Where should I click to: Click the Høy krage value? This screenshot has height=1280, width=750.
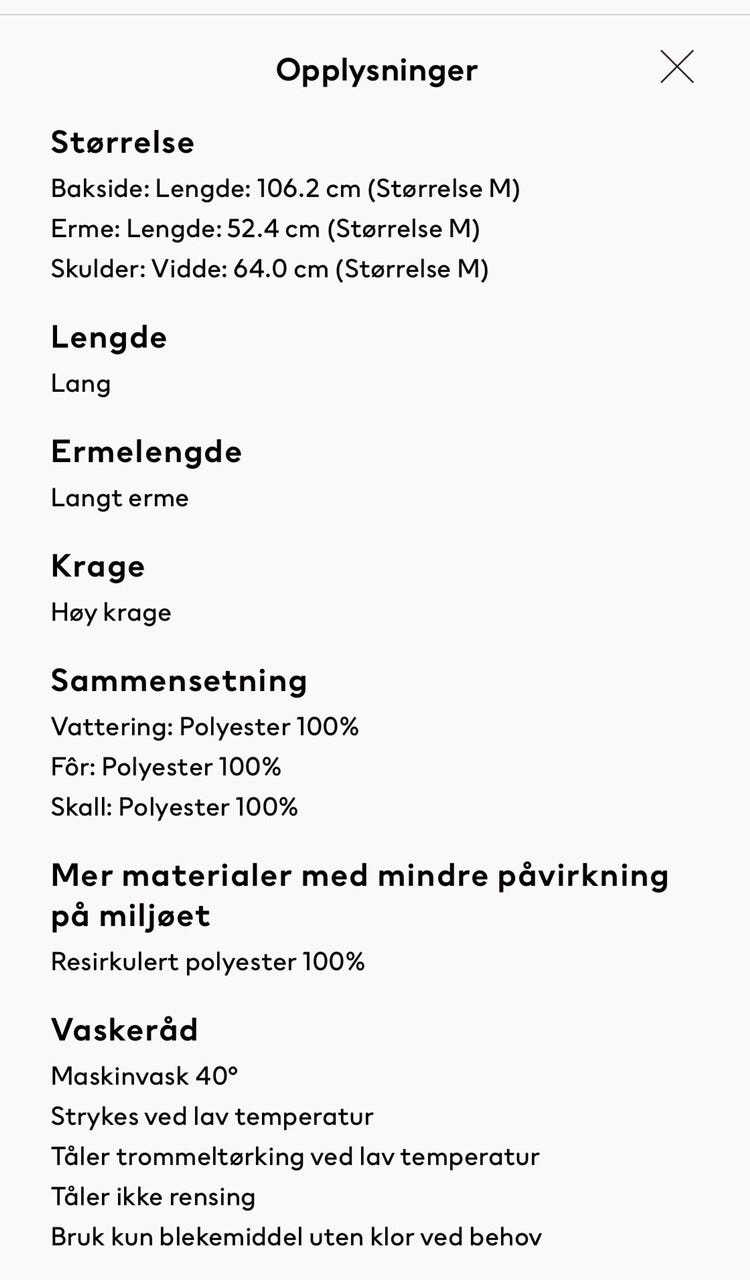[111, 612]
